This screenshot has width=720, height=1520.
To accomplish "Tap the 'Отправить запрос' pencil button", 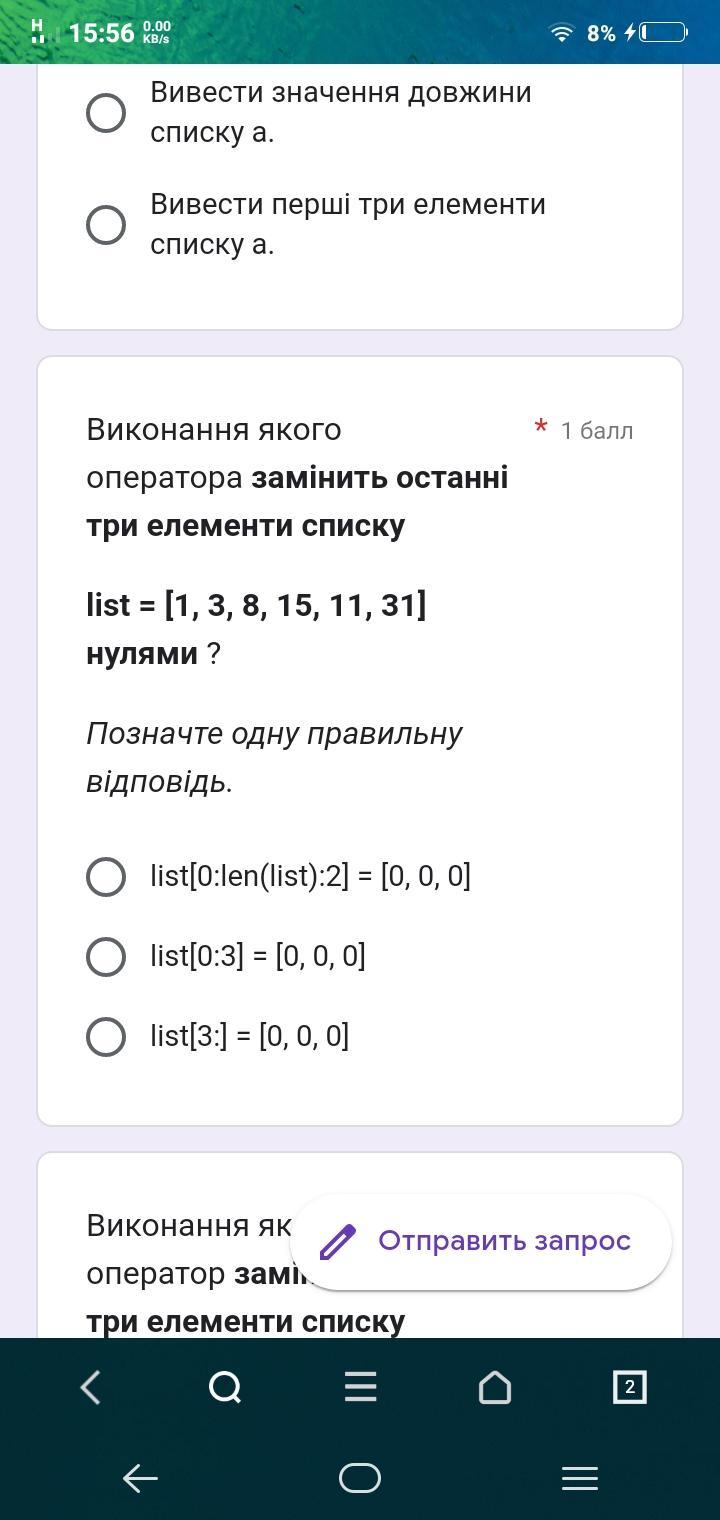I will [480, 1241].
